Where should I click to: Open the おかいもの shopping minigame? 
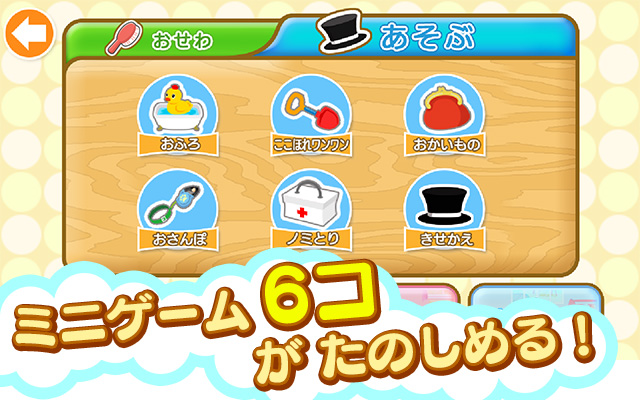pos(442,117)
